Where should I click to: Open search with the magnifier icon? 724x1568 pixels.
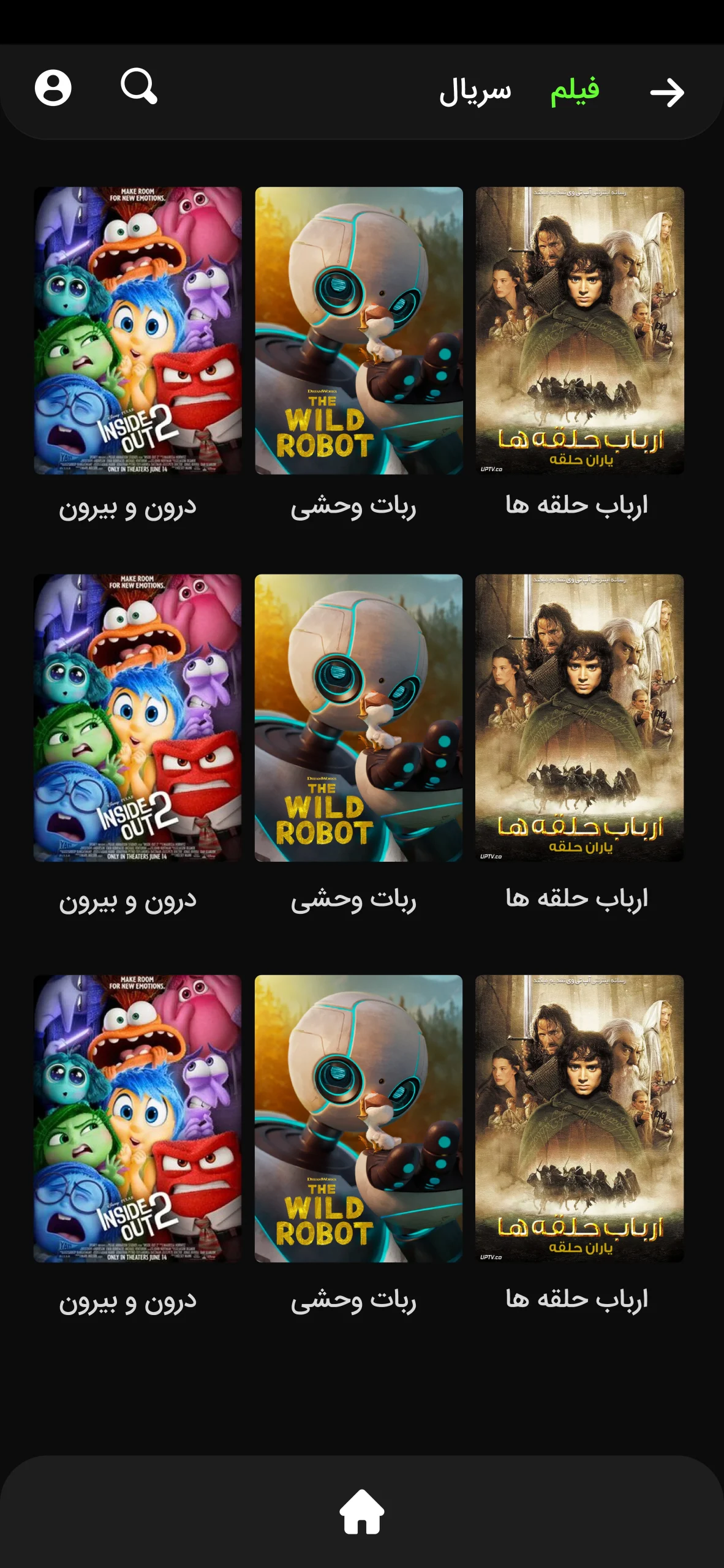click(138, 86)
